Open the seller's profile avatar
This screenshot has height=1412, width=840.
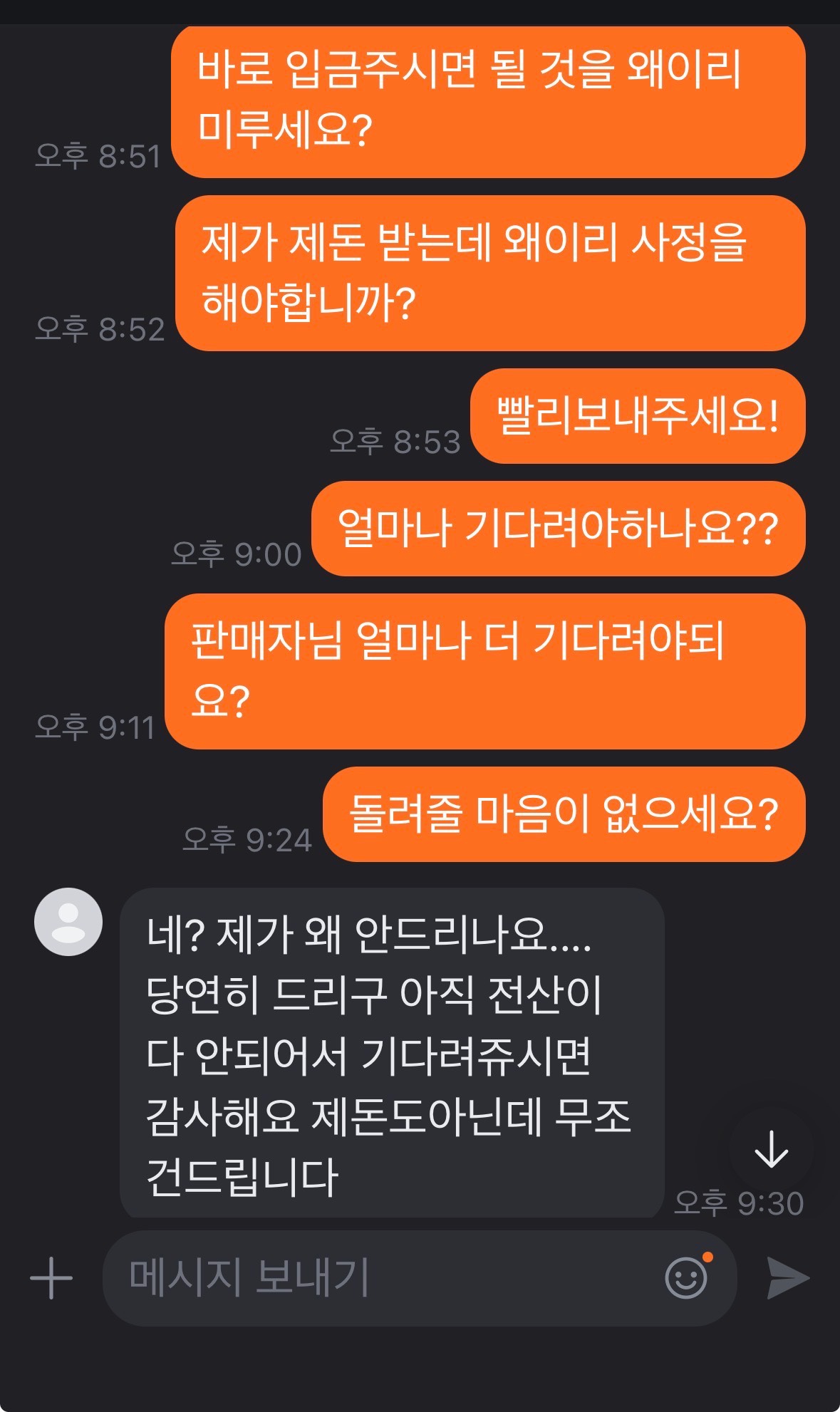click(x=68, y=921)
